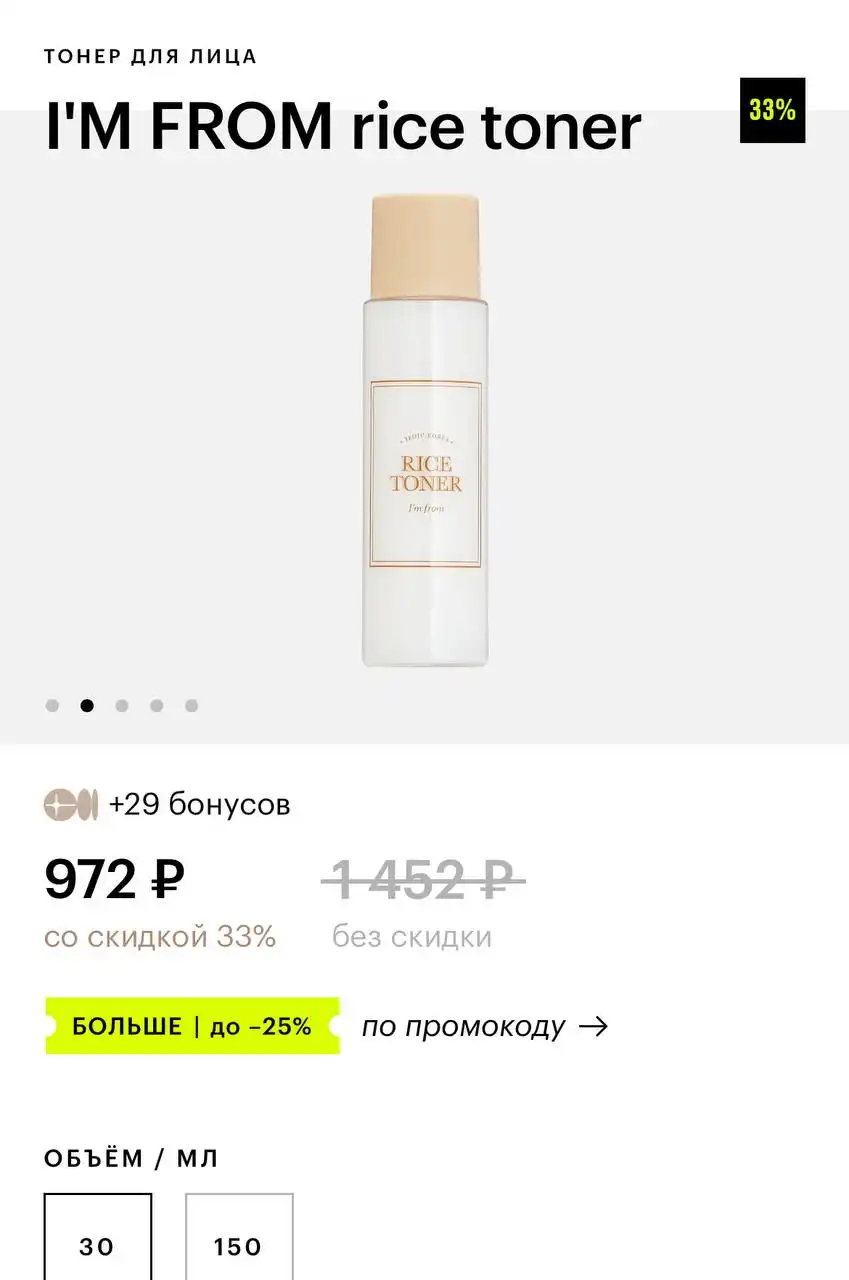Viewport: 849px width, 1280px height.
Task: Click the first carousel dot
Action: 52,705
